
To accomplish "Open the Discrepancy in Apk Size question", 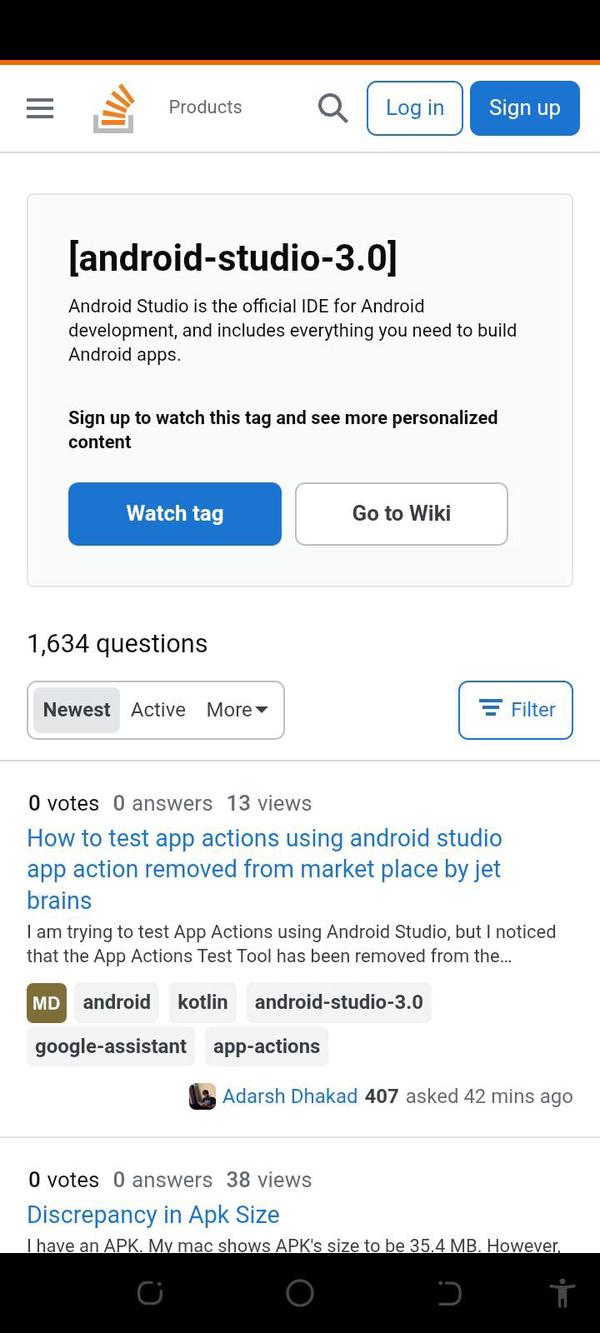I will click(x=153, y=1215).
